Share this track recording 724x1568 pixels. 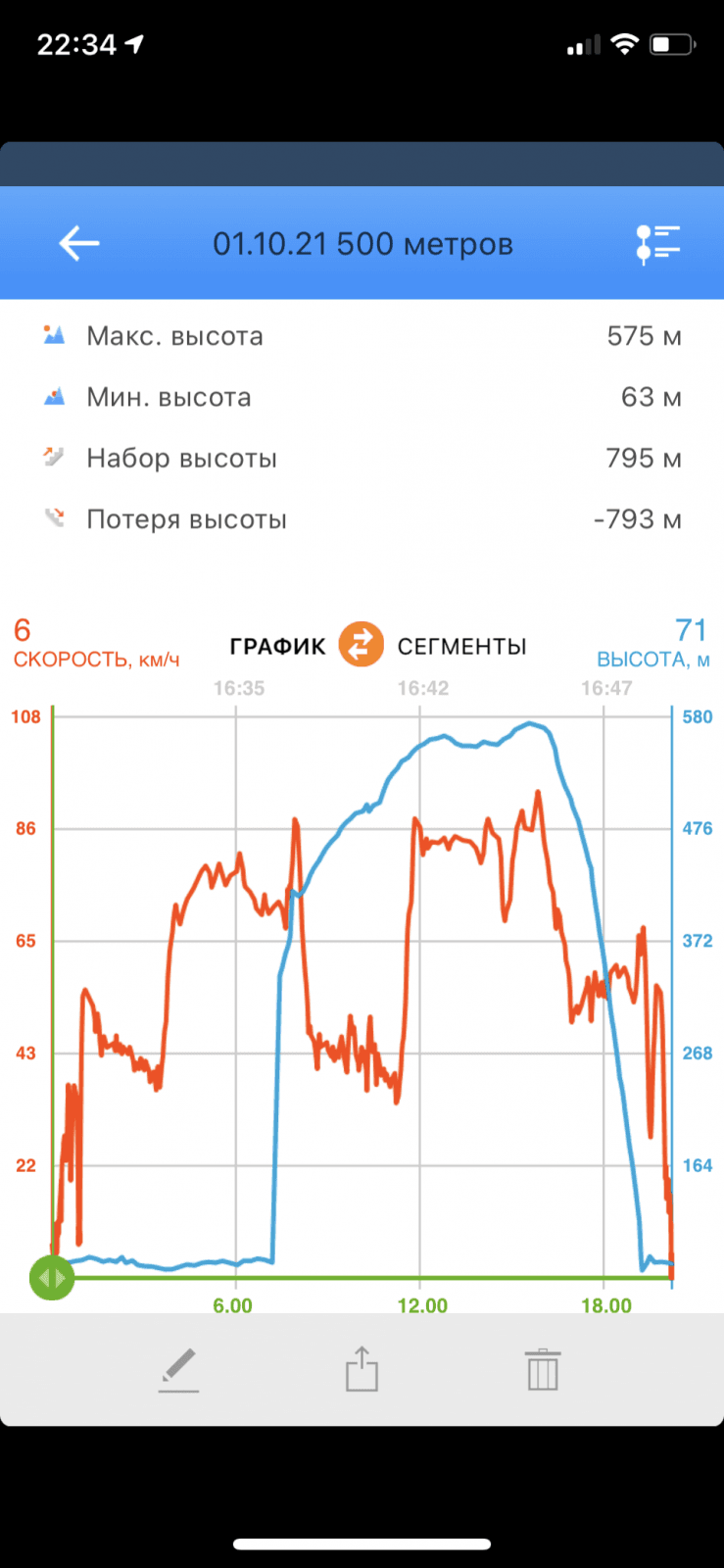(362, 1369)
